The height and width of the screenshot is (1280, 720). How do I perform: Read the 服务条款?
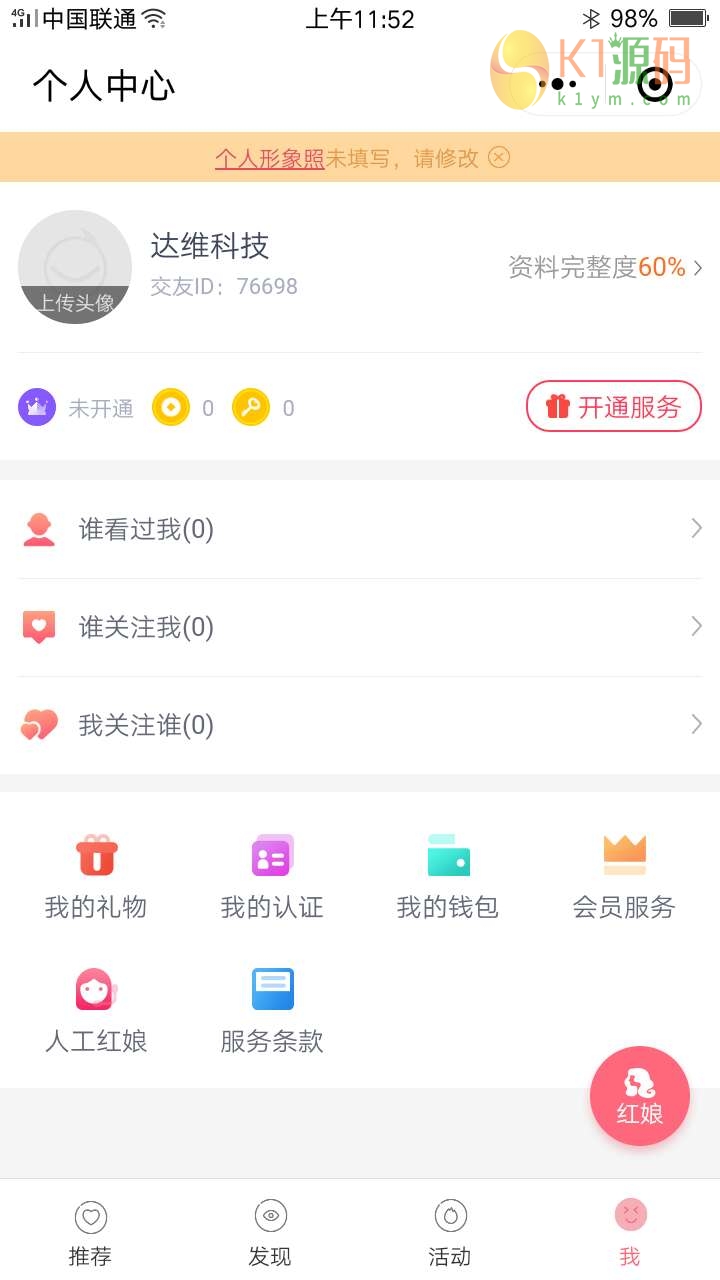(272, 1010)
